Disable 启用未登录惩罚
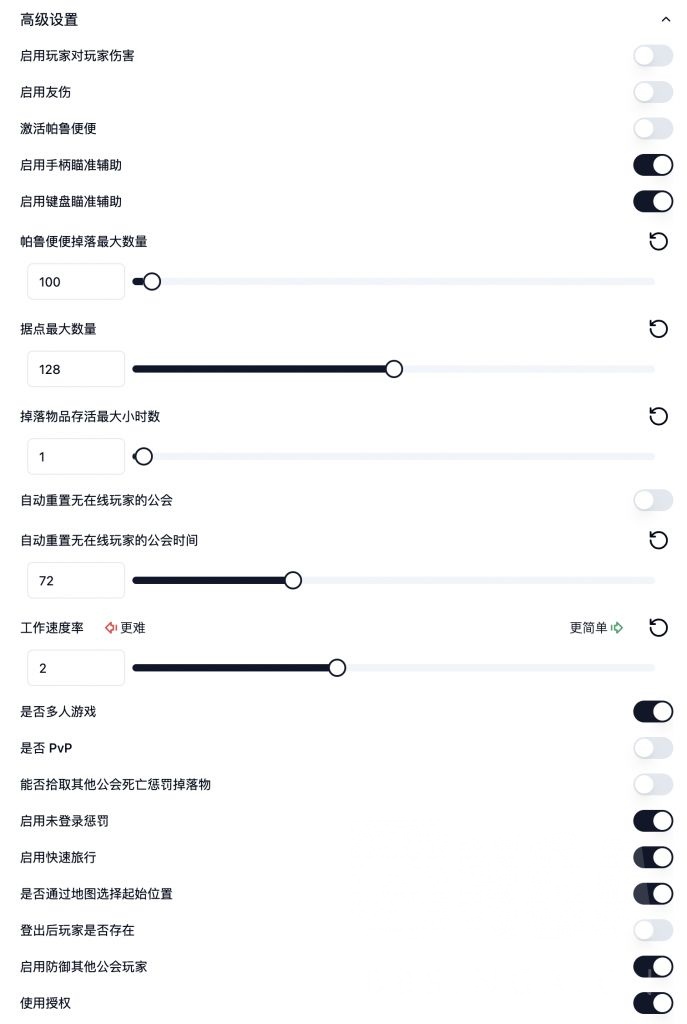This screenshot has height=1024, width=687. [x=653, y=821]
